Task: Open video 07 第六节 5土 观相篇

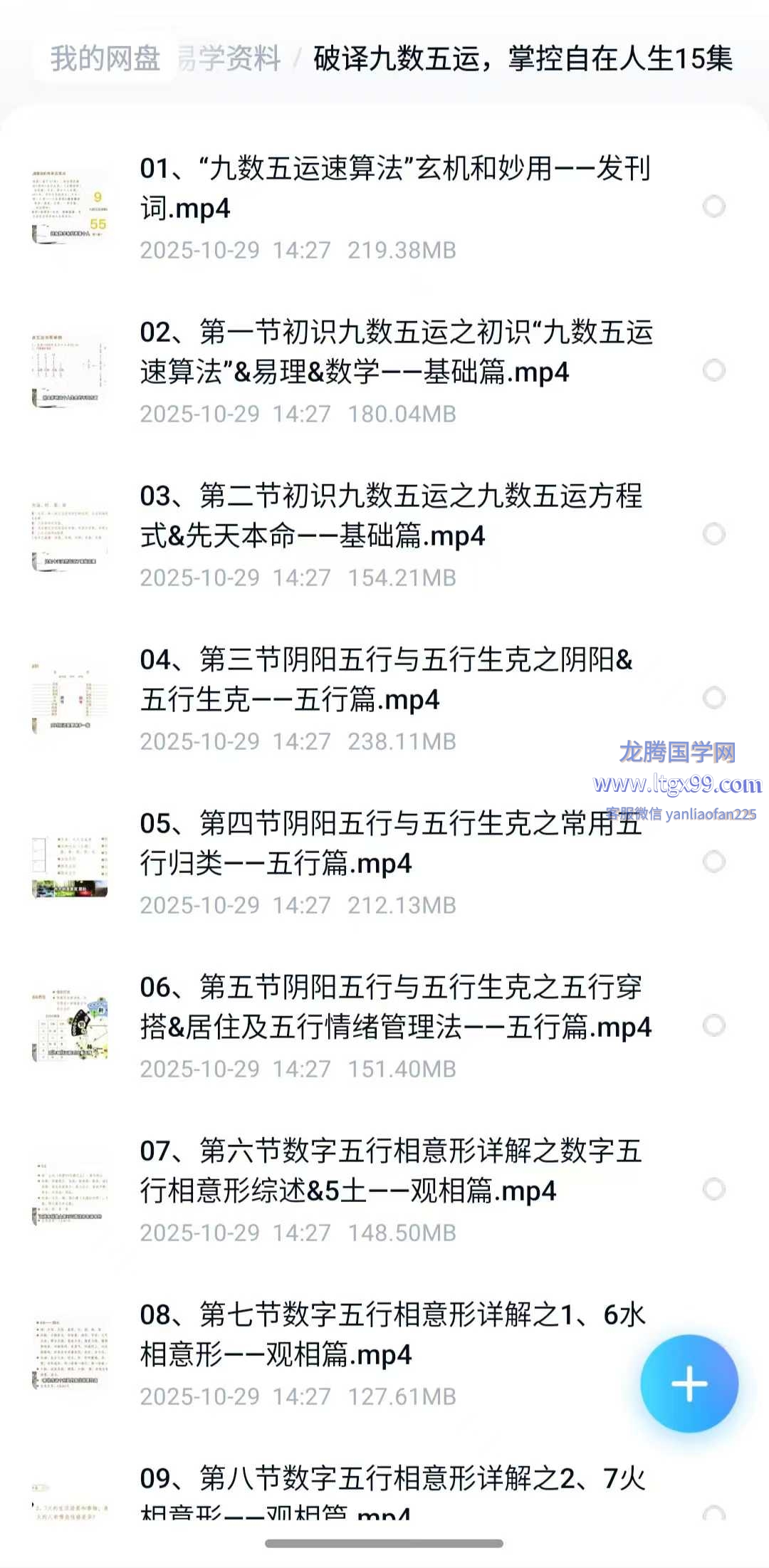Action: [392, 1171]
